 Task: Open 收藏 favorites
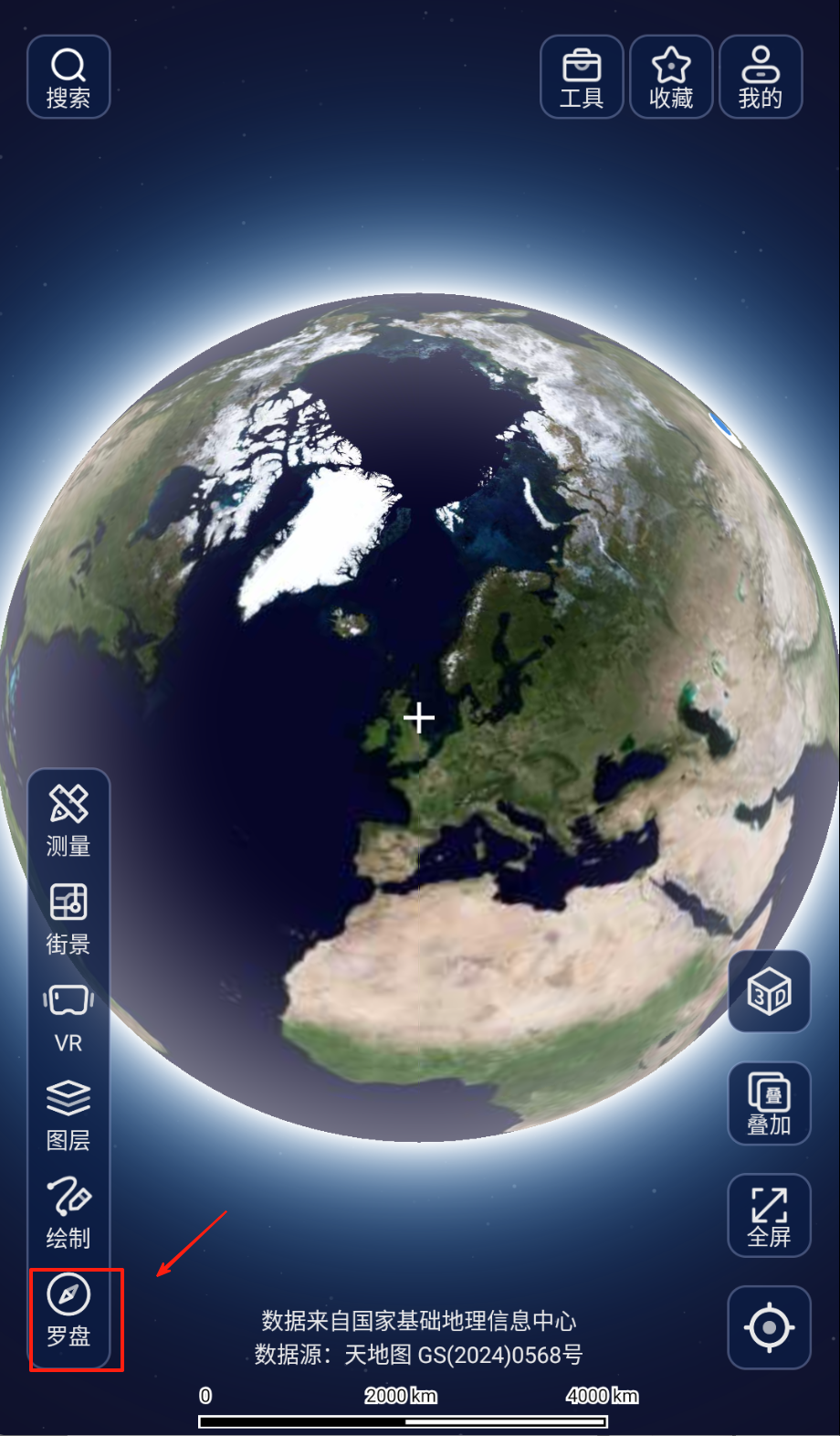tap(671, 78)
